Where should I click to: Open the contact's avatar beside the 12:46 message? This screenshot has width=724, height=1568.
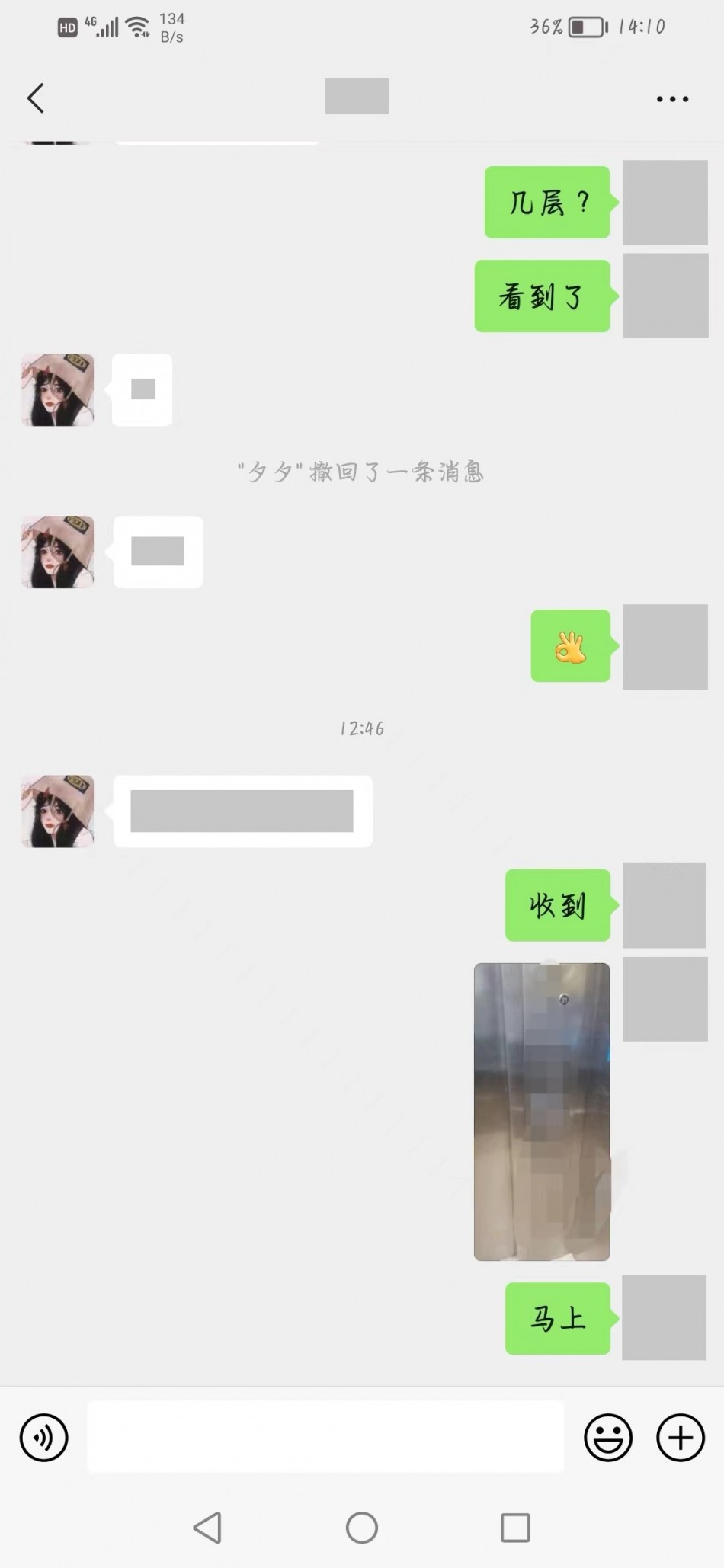[58, 811]
